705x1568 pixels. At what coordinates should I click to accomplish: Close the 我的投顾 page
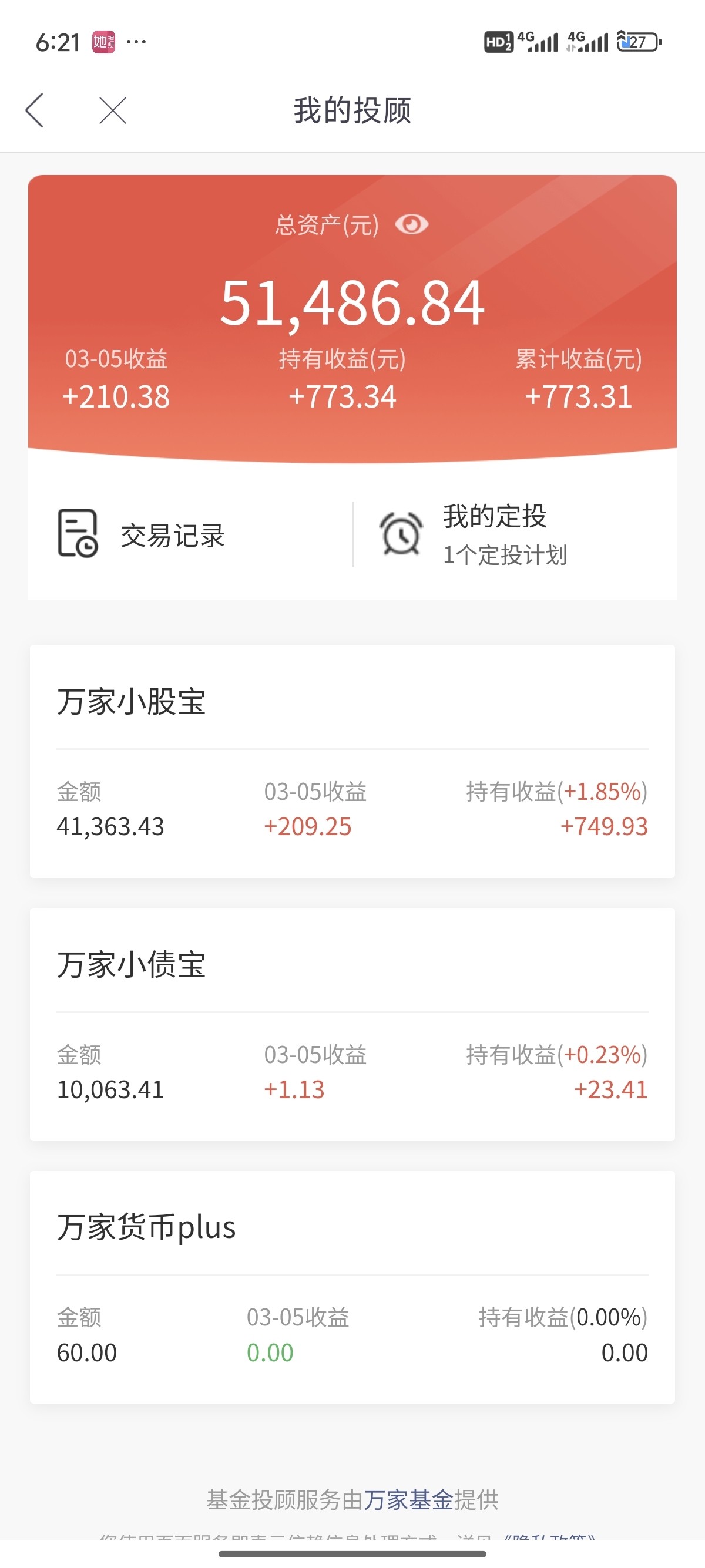pyautogui.click(x=113, y=110)
